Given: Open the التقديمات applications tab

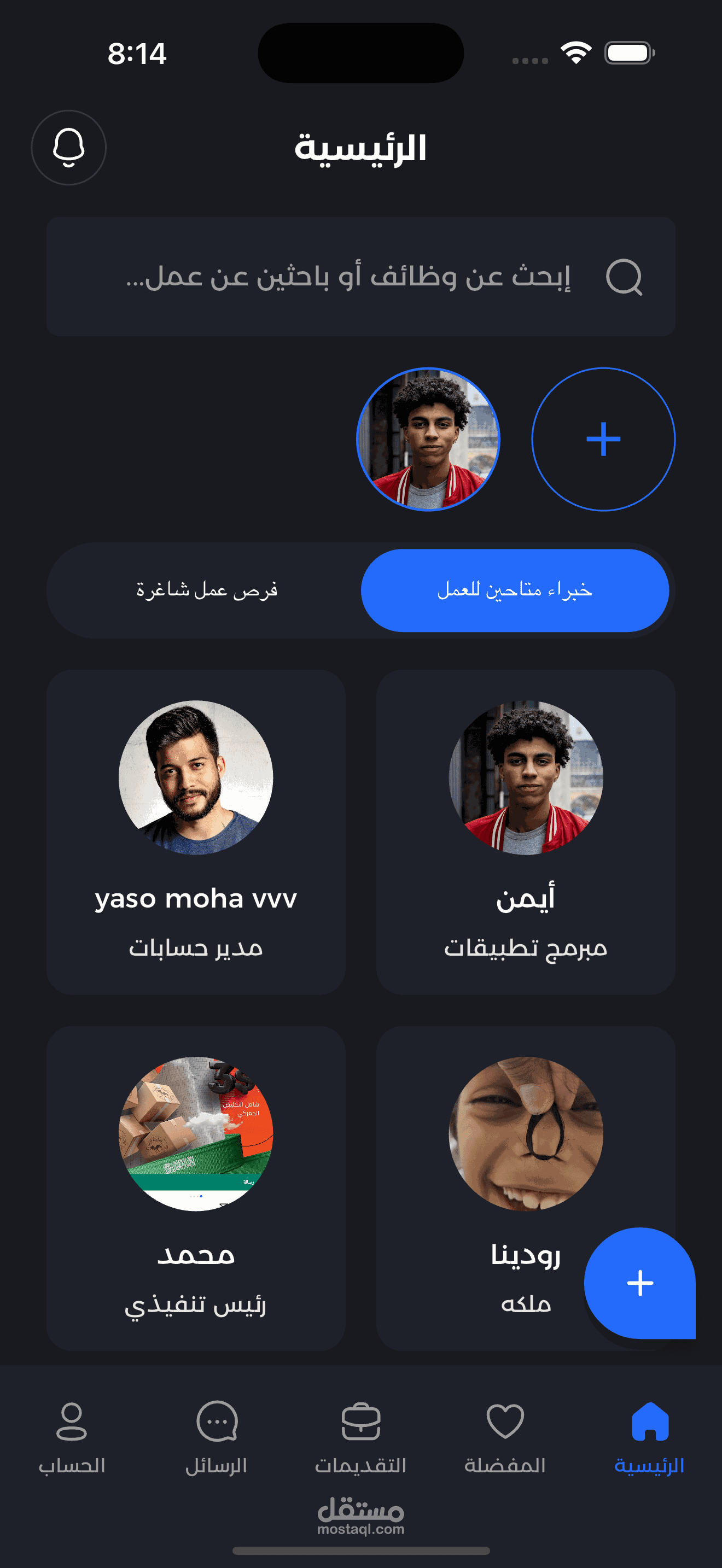Looking at the screenshot, I should point(360,1437).
